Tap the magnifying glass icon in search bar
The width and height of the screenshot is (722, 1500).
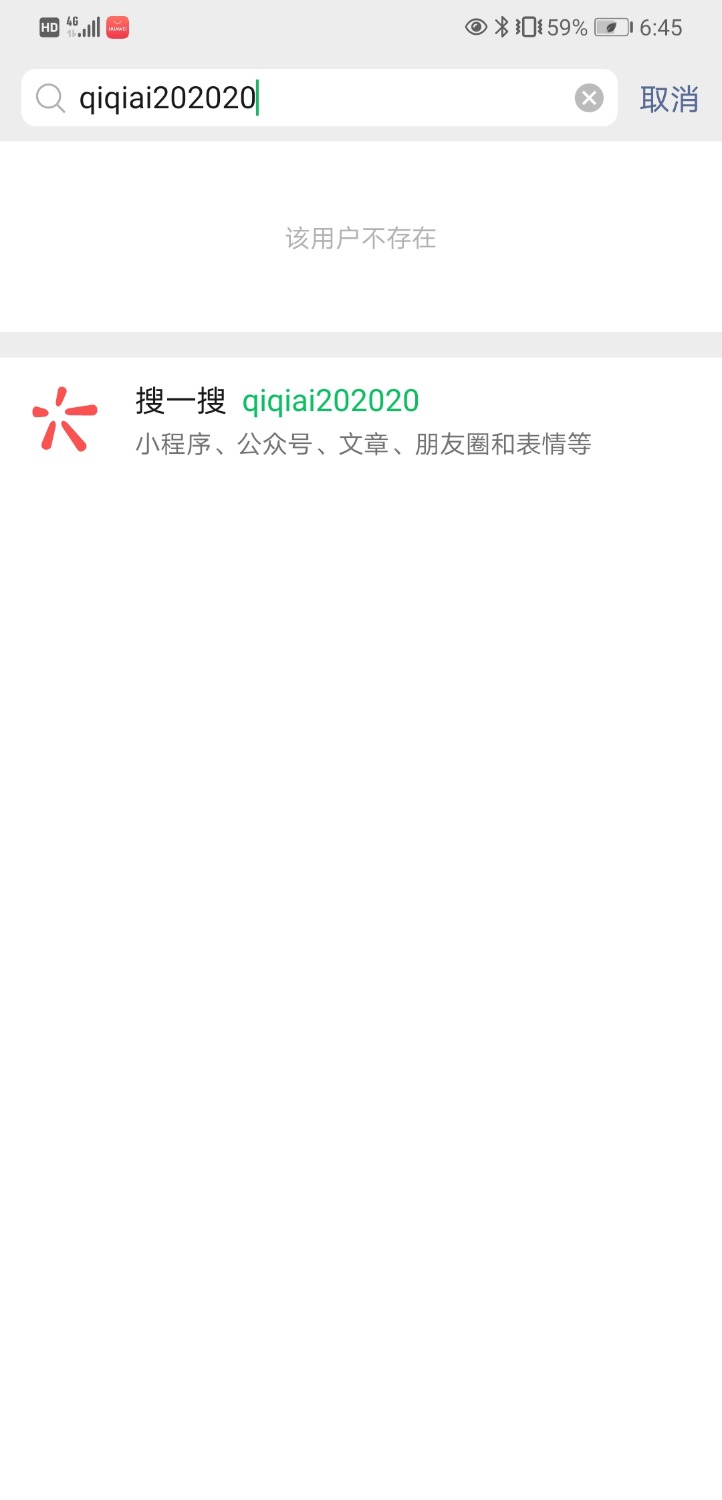(50, 98)
